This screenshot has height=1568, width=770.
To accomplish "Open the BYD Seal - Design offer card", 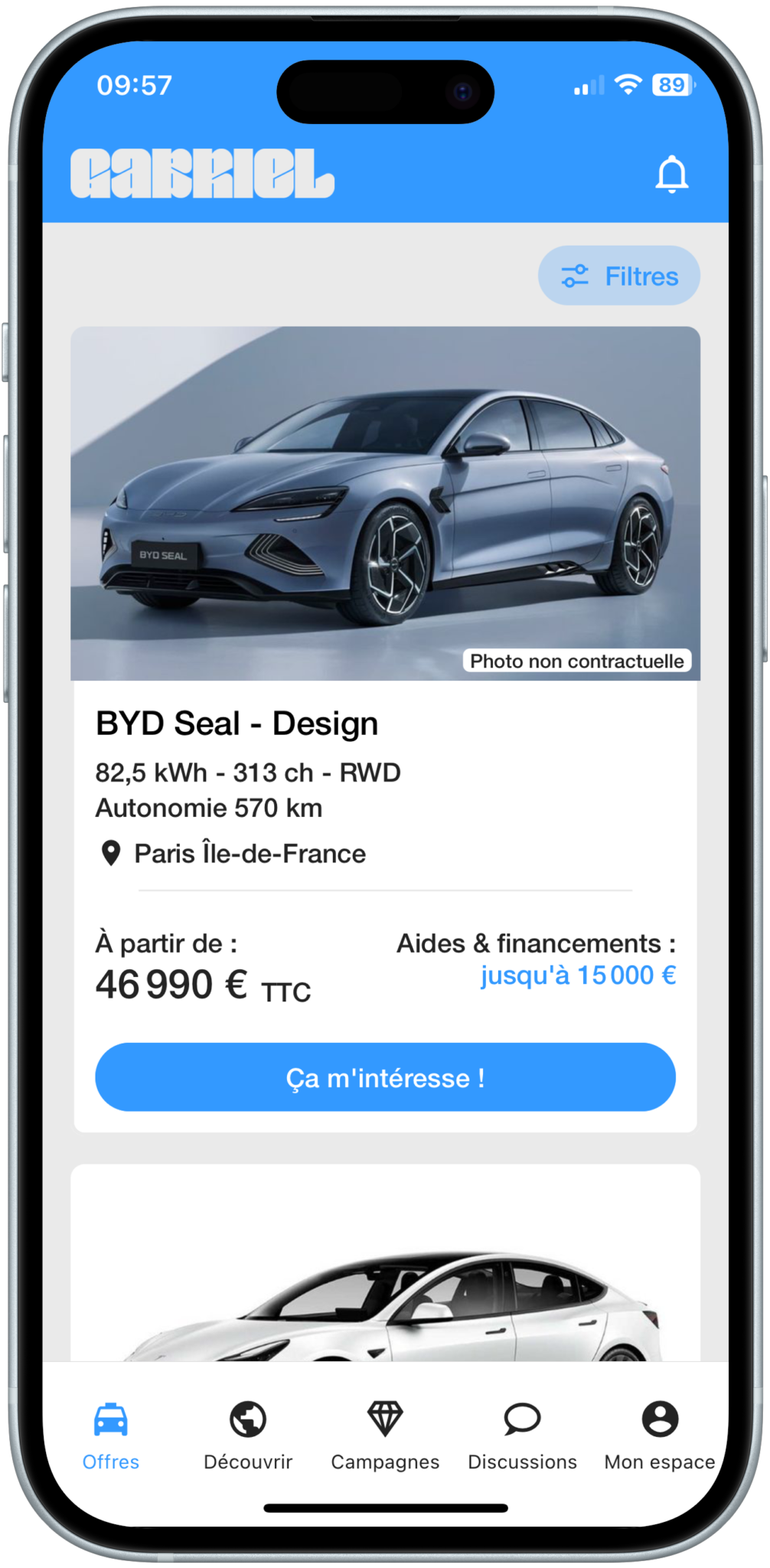I will click(x=385, y=724).
